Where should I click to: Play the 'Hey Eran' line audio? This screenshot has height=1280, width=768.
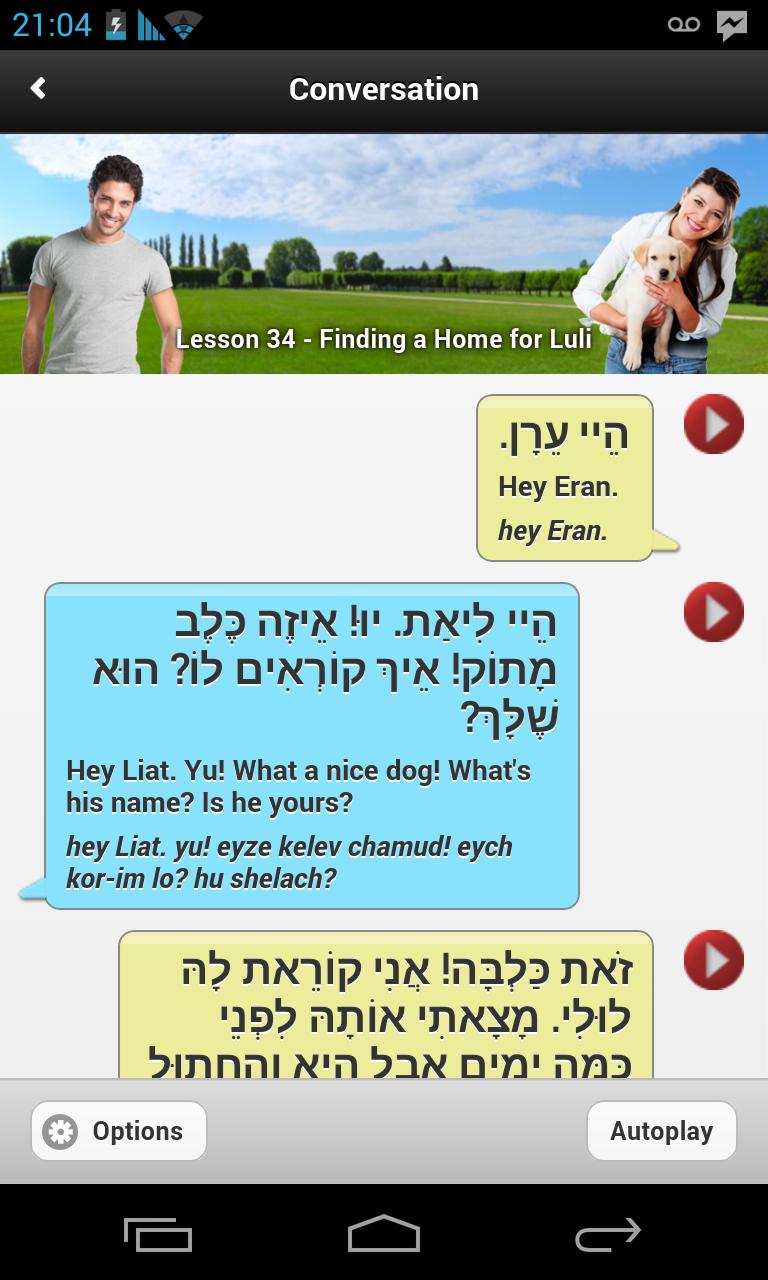click(713, 424)
